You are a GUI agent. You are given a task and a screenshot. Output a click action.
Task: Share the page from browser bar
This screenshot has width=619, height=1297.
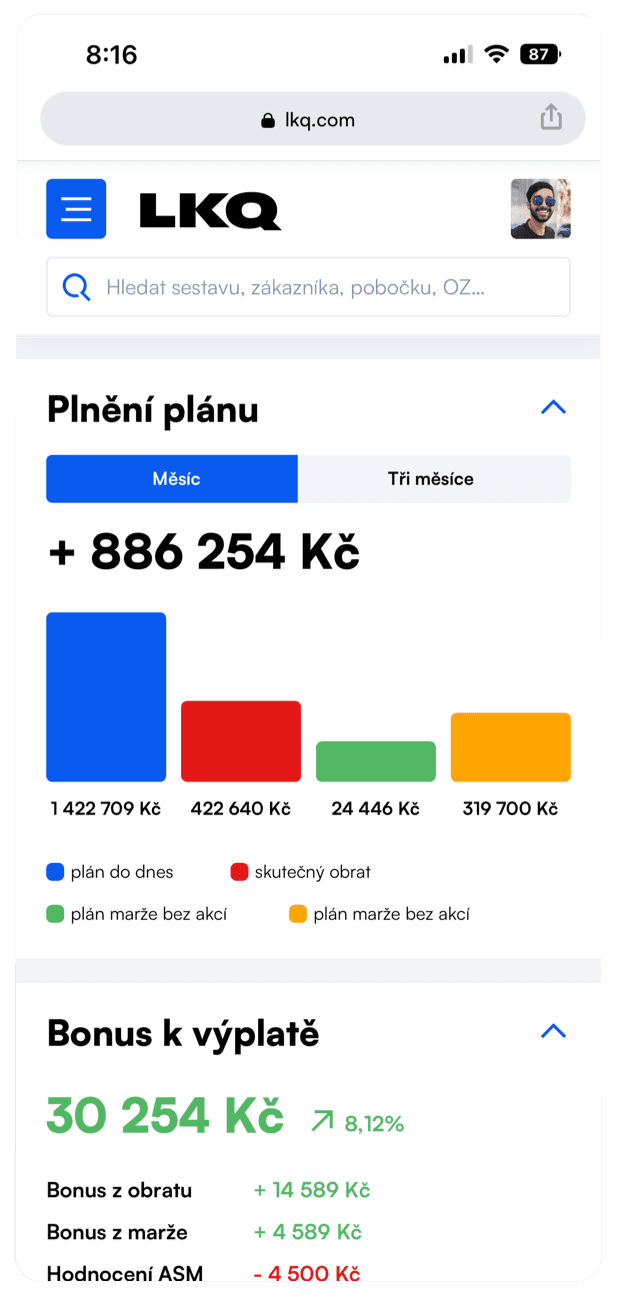551,118
